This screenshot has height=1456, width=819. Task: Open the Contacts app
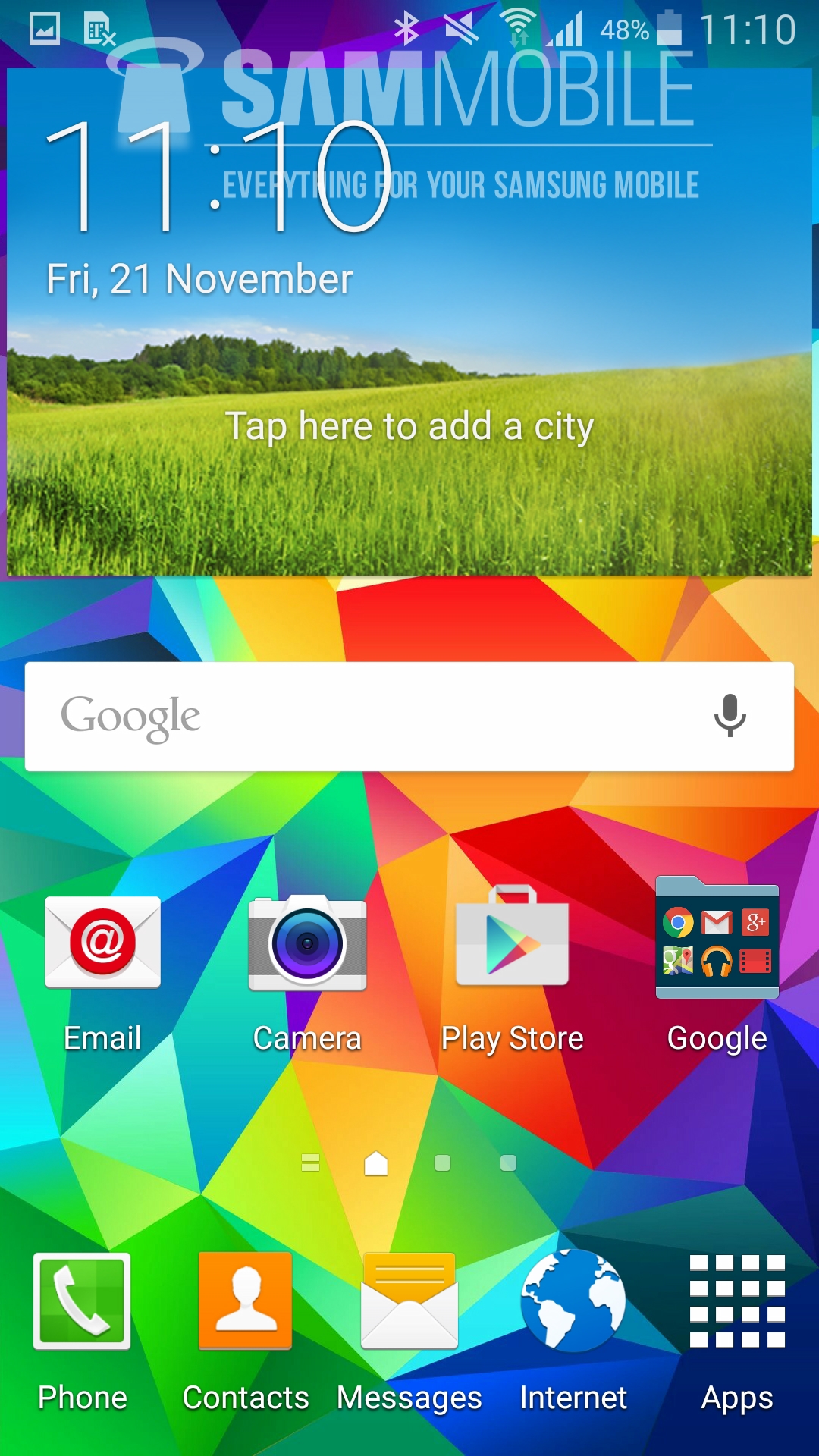(245, 1302)
